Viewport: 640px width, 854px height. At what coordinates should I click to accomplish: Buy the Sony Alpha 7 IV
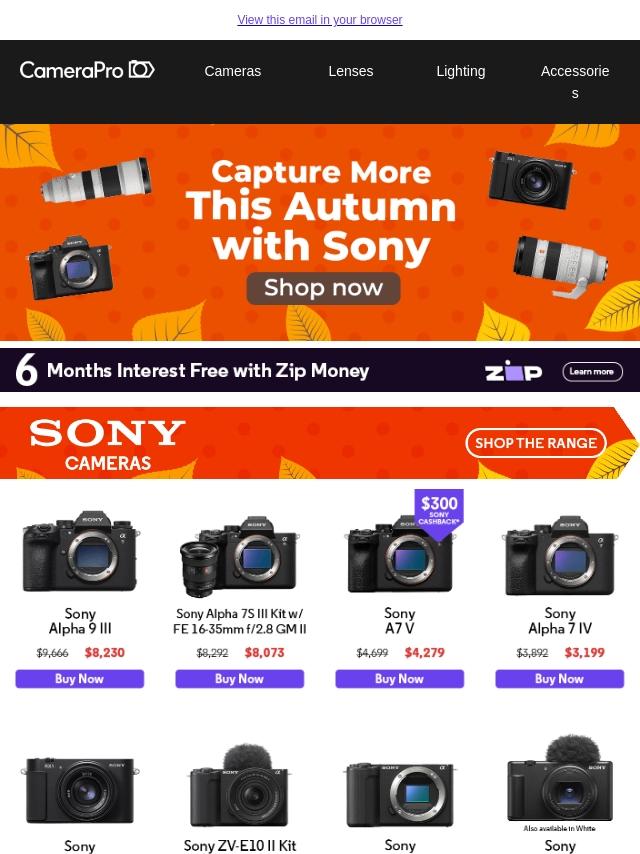coord(559,679)
